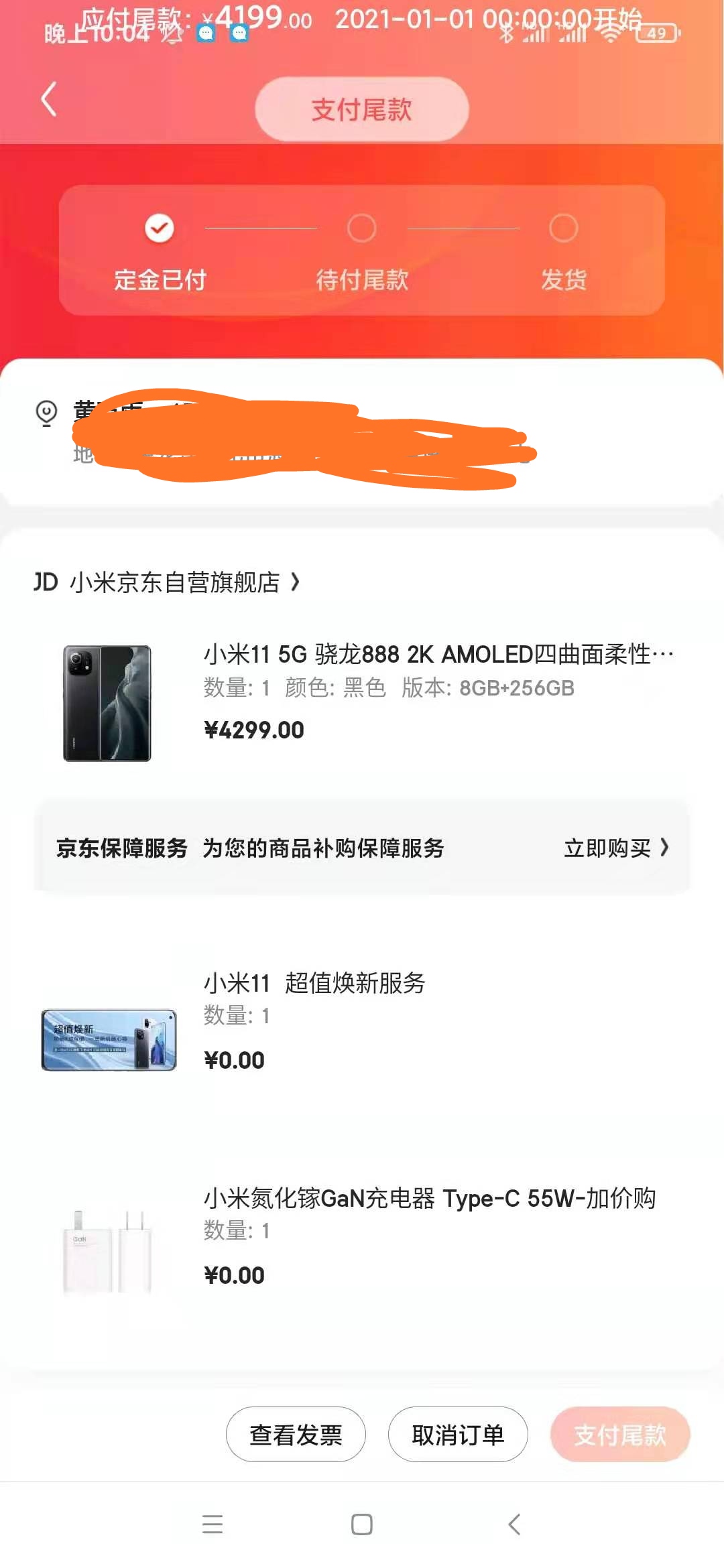
Task: Go to the home screen via the navigation bar
Action: 362,1524
